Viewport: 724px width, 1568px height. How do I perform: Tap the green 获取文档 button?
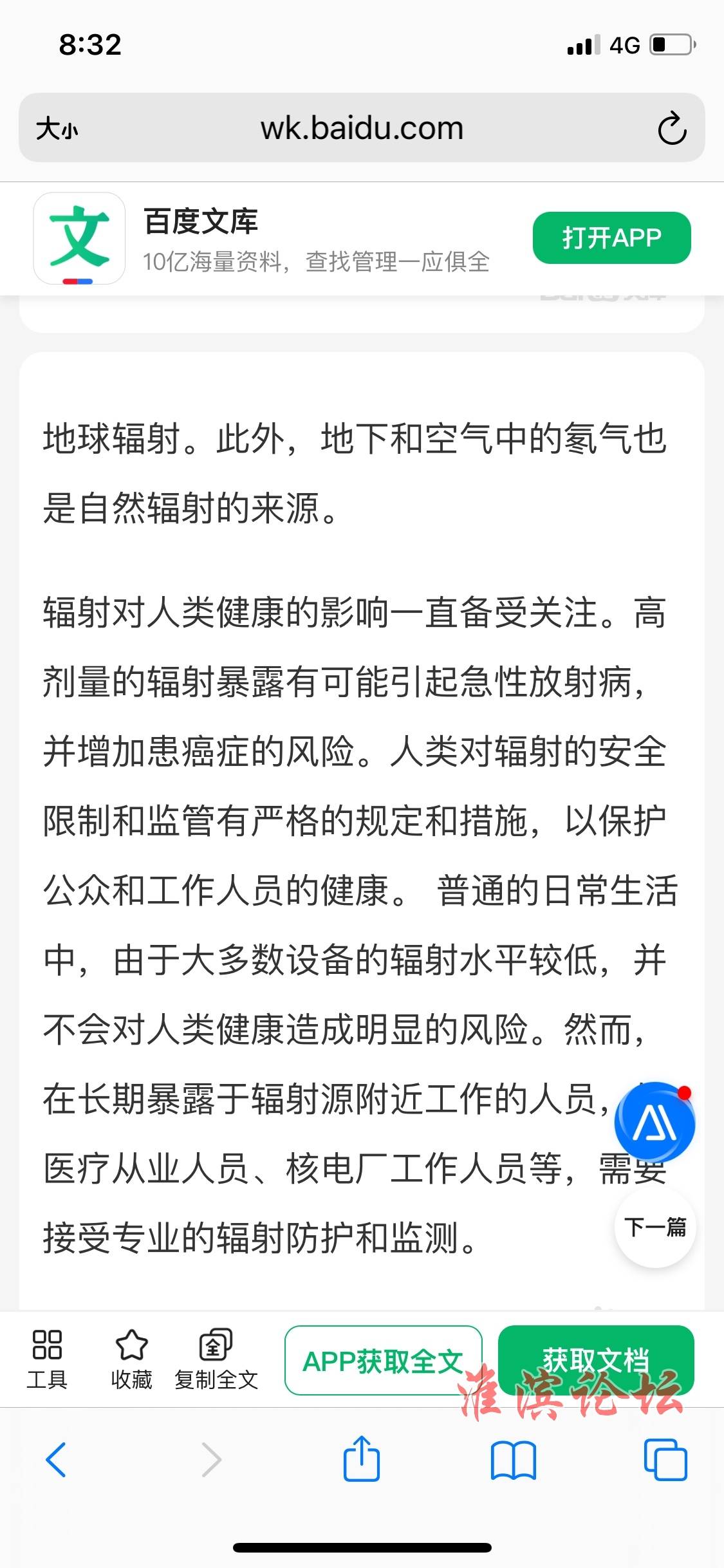pyautogui.click(x=596, y=1360)
